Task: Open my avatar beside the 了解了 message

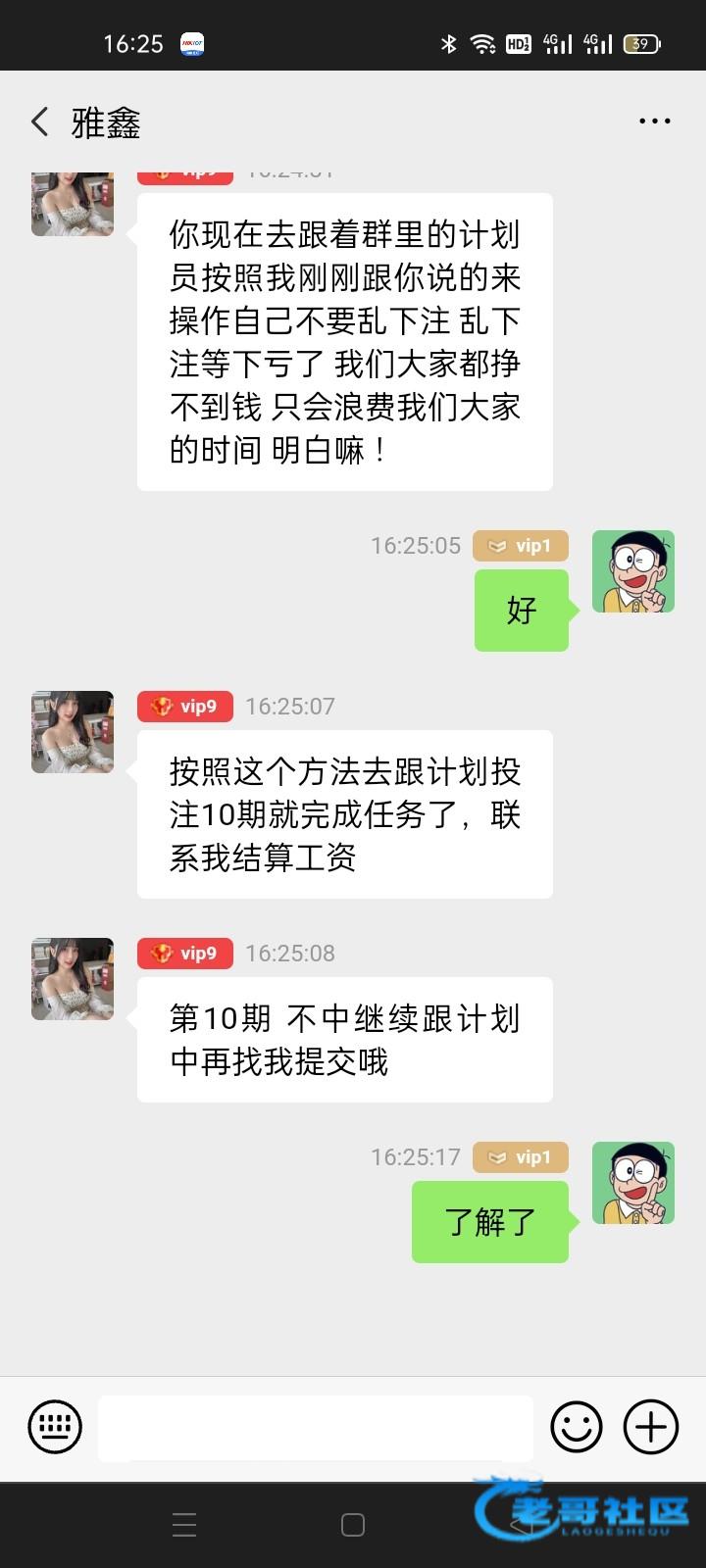Action: [x=633, y=1183]
